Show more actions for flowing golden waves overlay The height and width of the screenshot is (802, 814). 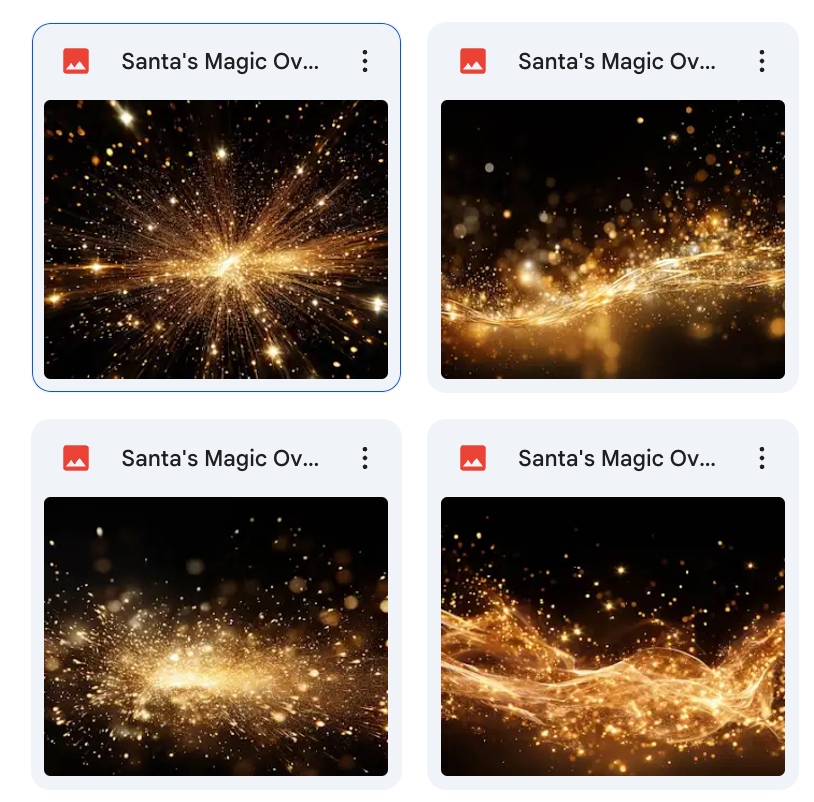[x=762, y=458]
